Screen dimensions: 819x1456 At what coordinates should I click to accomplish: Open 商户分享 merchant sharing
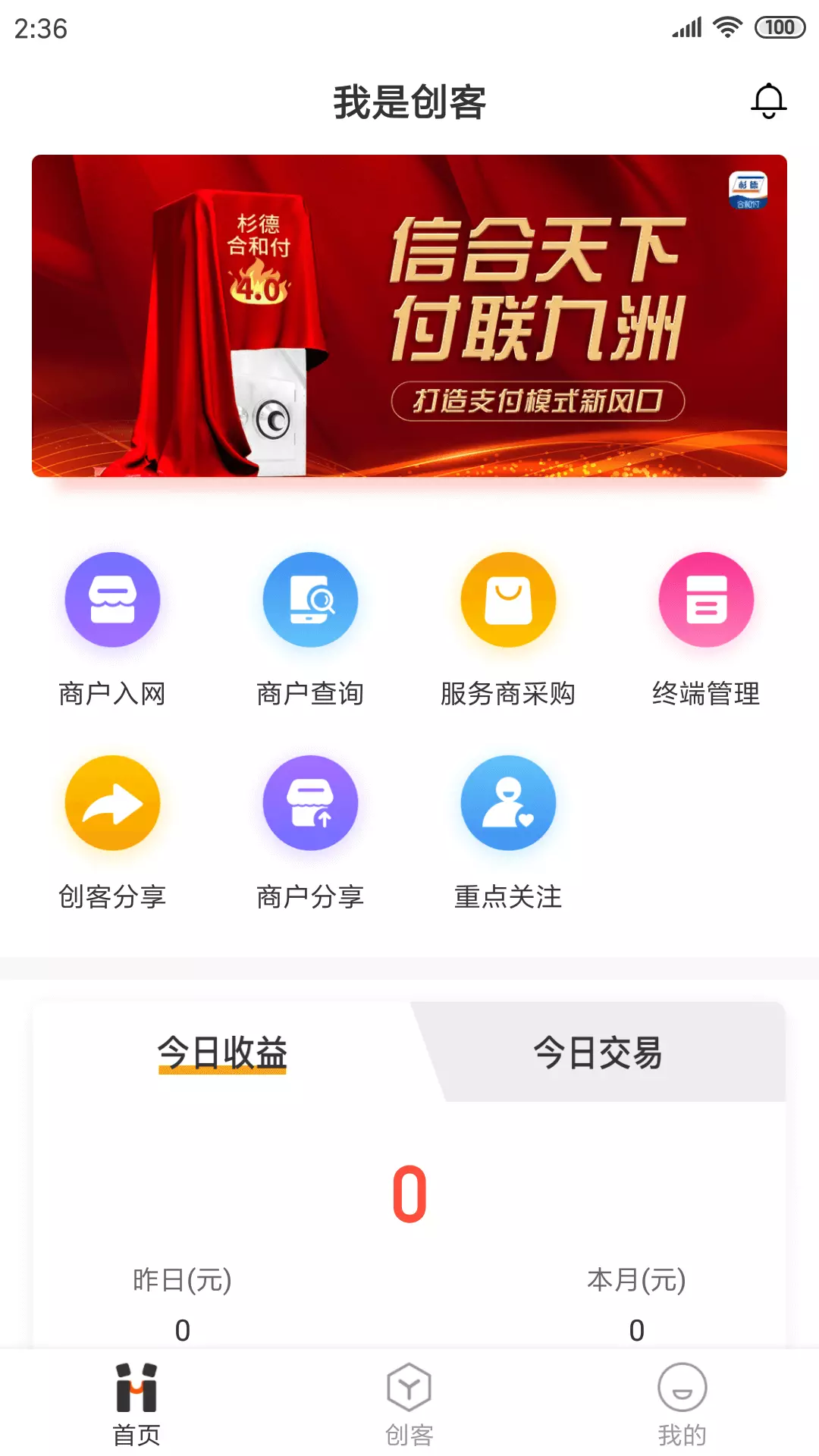click(x=310, y=833)
